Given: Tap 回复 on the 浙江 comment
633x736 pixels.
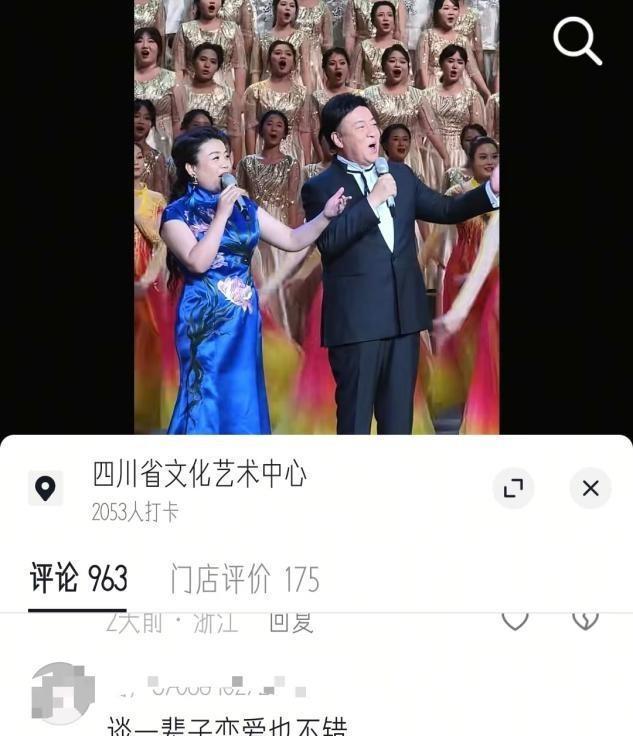Looking at the screenshot, I should (291, 622).
